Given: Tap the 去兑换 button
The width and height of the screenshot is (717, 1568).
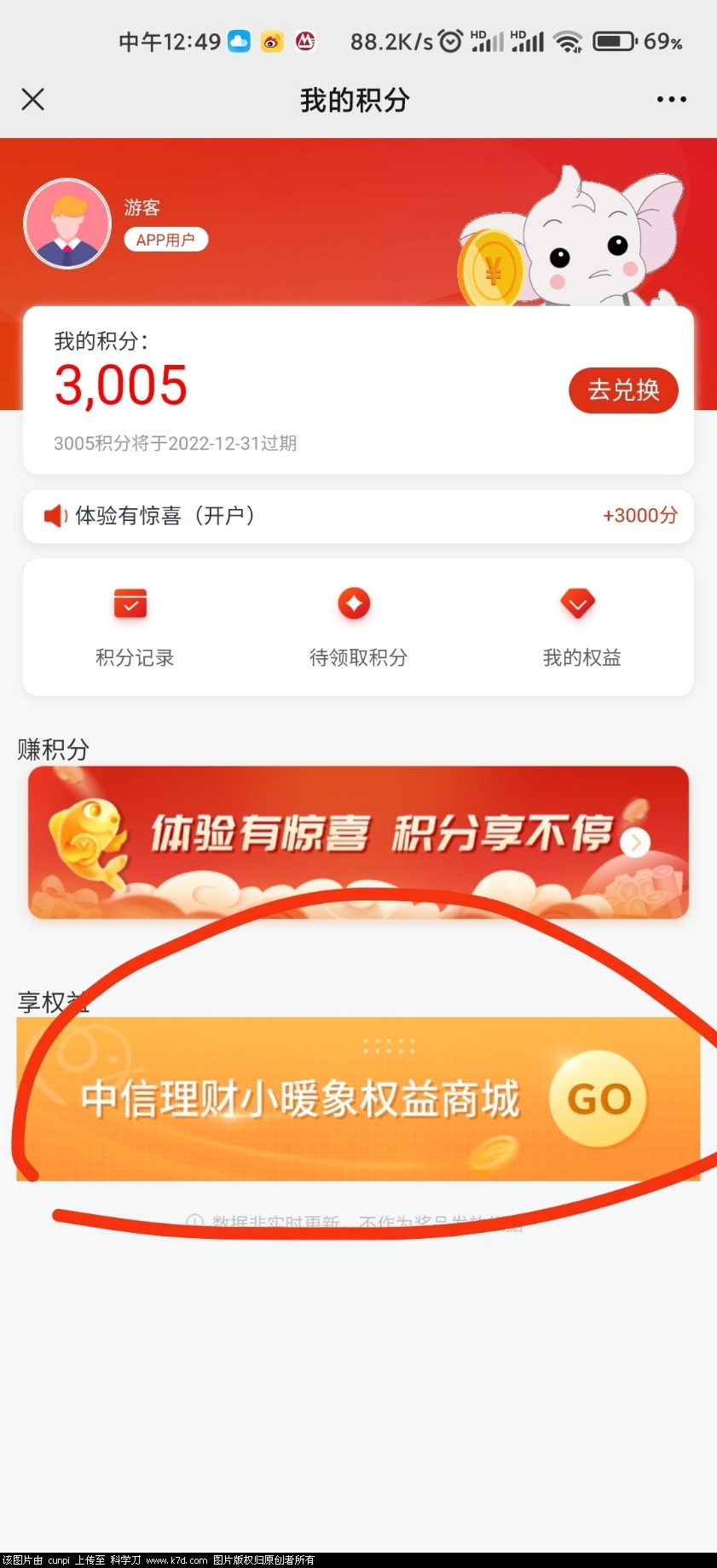Looking at the screenshot, I should 622,391.
